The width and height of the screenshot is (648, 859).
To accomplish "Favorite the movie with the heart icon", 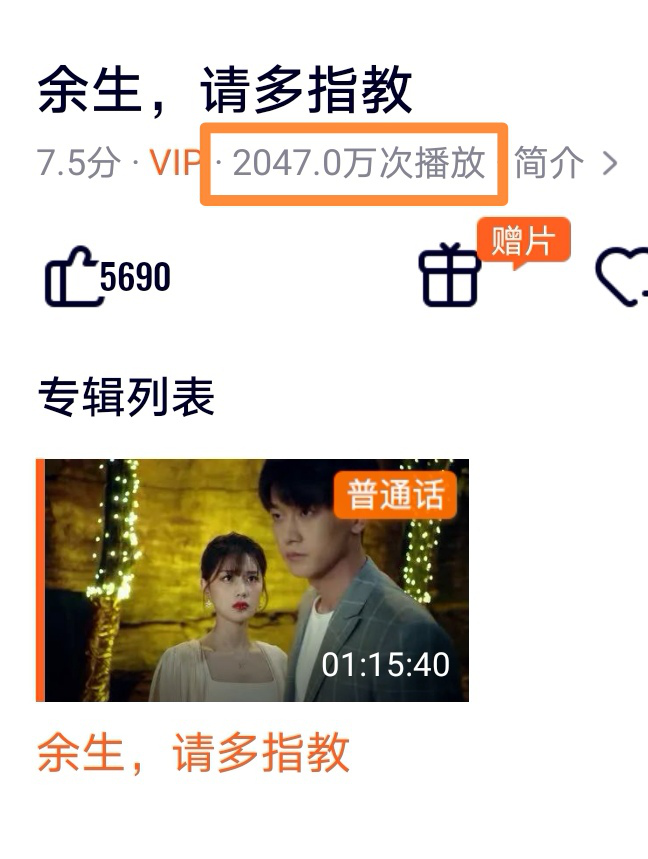I will (622, 276).
